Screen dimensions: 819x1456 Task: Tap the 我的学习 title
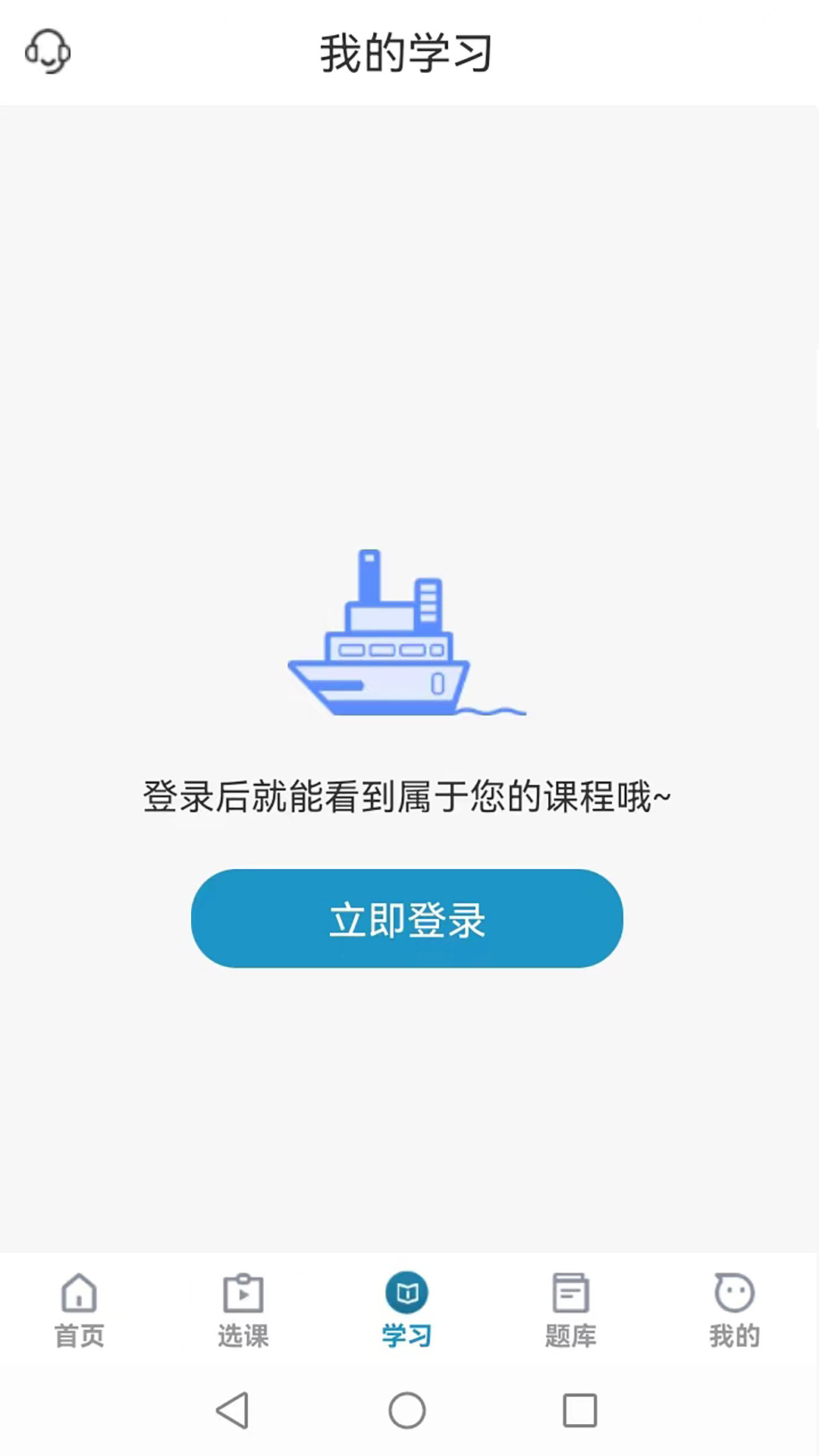[x=407, y=52]
